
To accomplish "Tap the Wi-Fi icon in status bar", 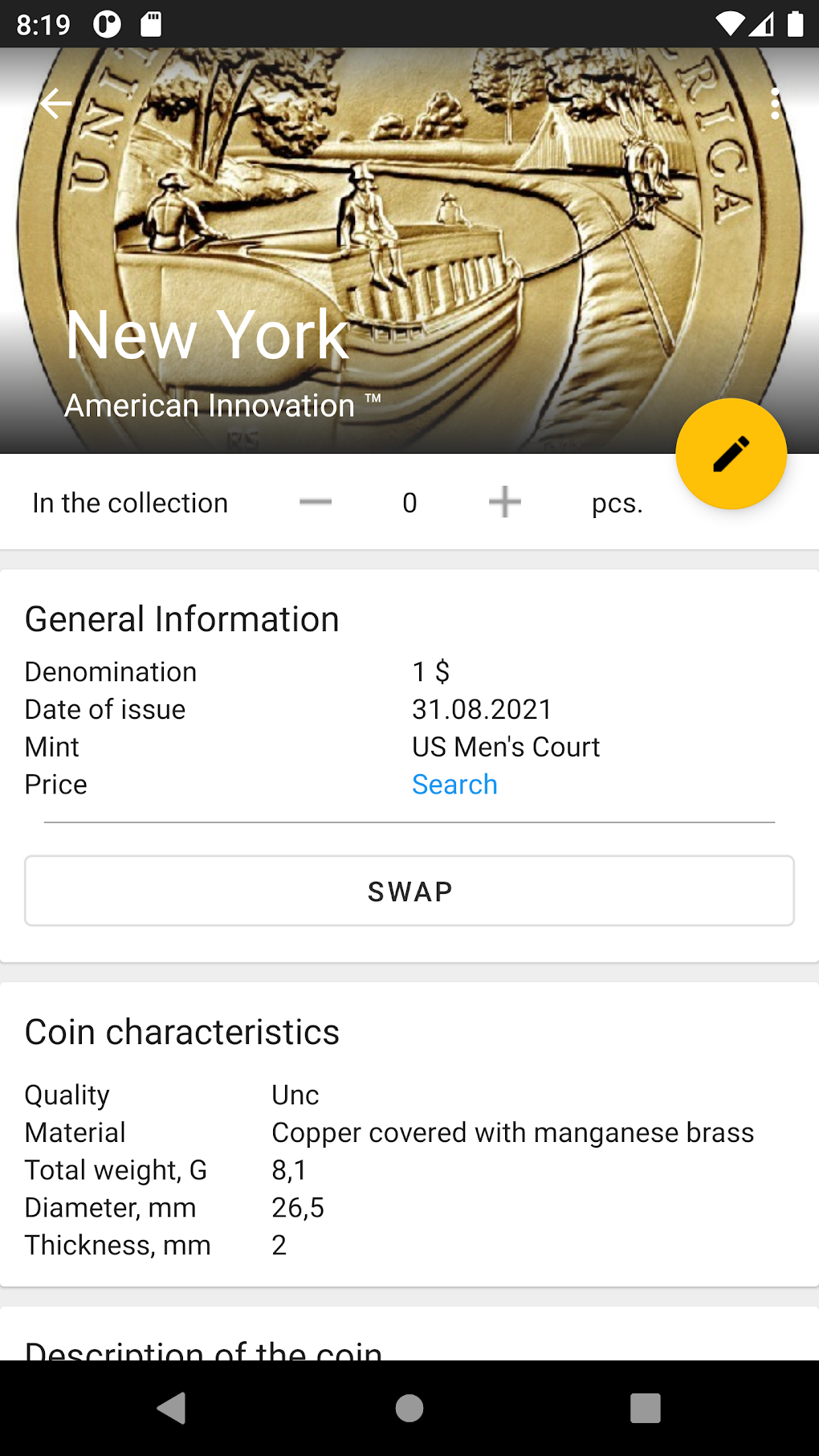I will click(x=729, y=24).
